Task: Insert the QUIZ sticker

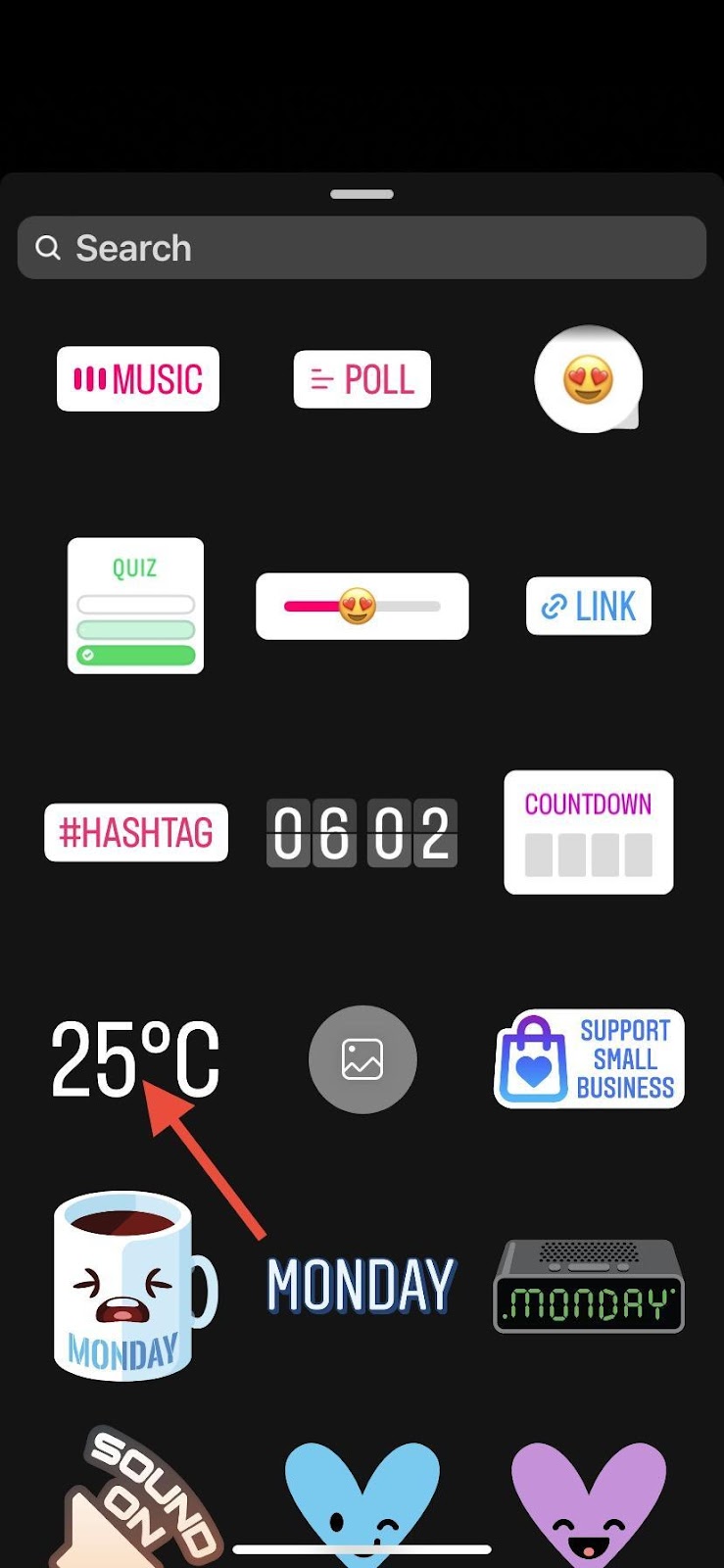Action: coord(135,605)
